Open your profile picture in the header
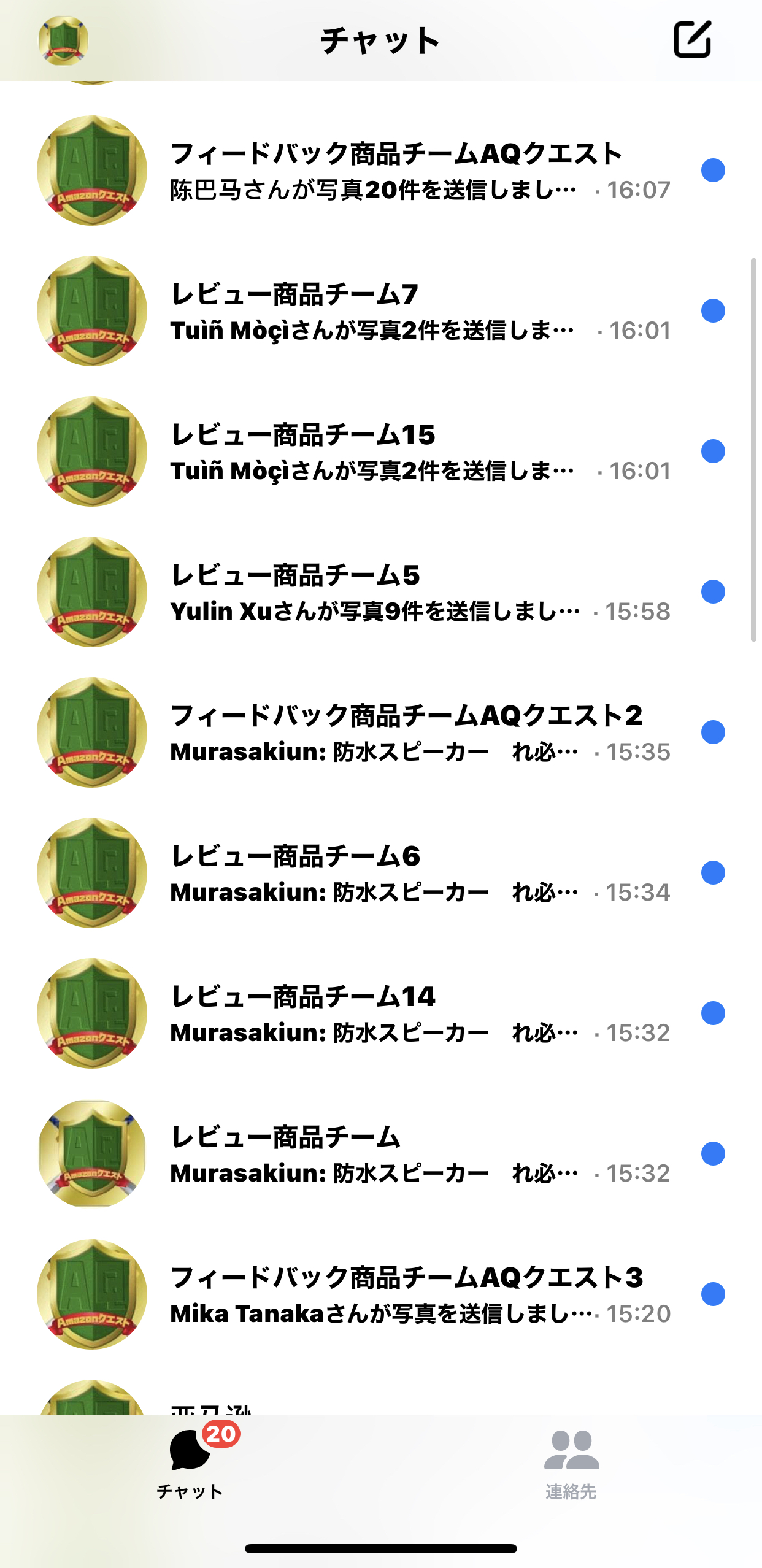Viewport: 762px width, 1568px height. 63,40
